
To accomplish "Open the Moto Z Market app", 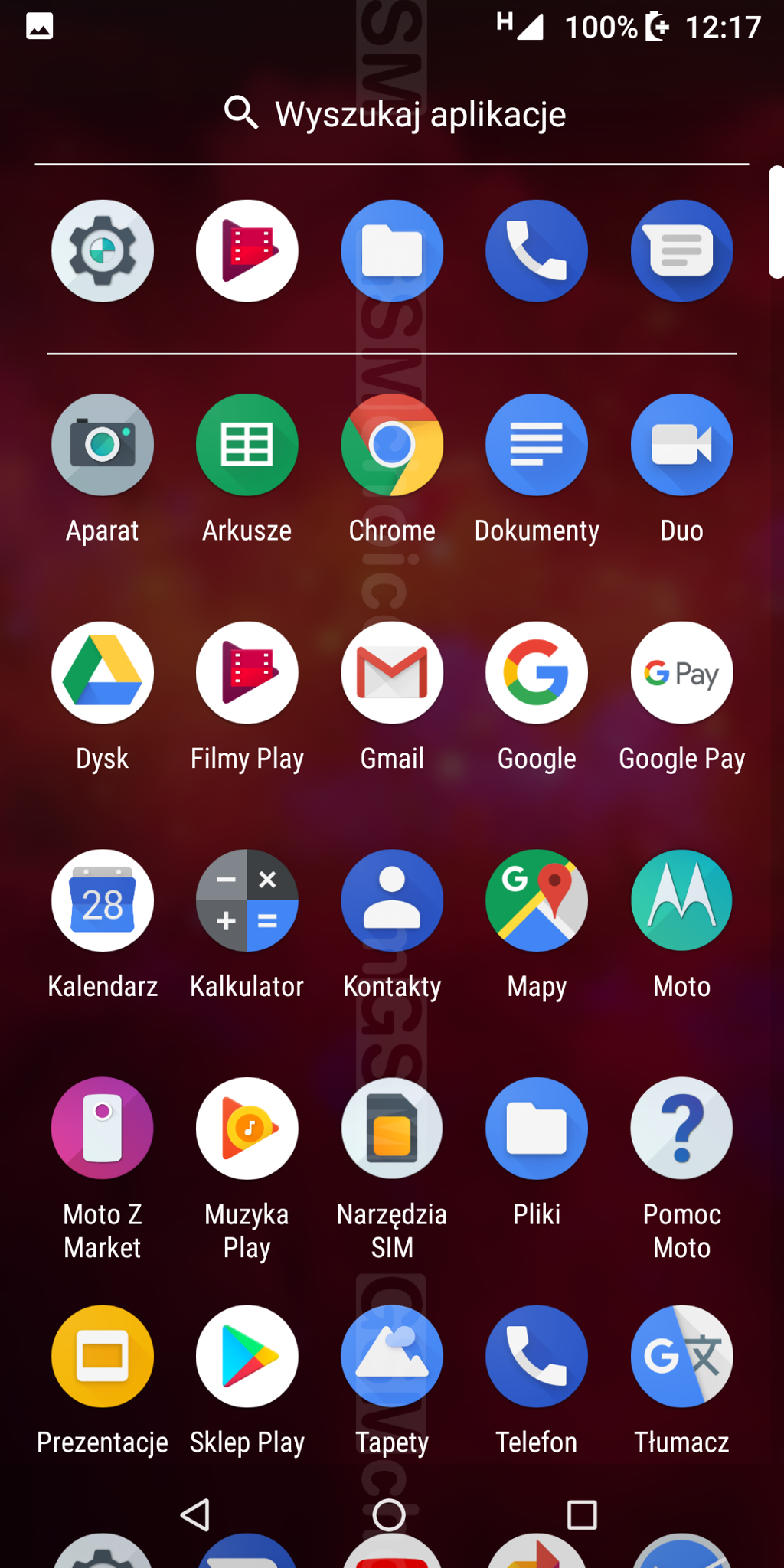I will tap(103, 1129).
